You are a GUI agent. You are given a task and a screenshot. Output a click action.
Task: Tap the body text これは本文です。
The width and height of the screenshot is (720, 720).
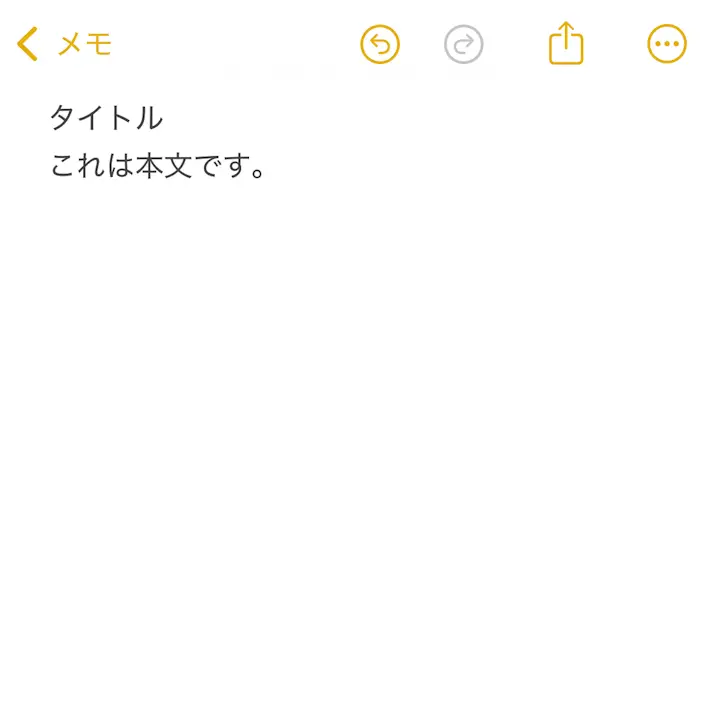click(160, 166)
